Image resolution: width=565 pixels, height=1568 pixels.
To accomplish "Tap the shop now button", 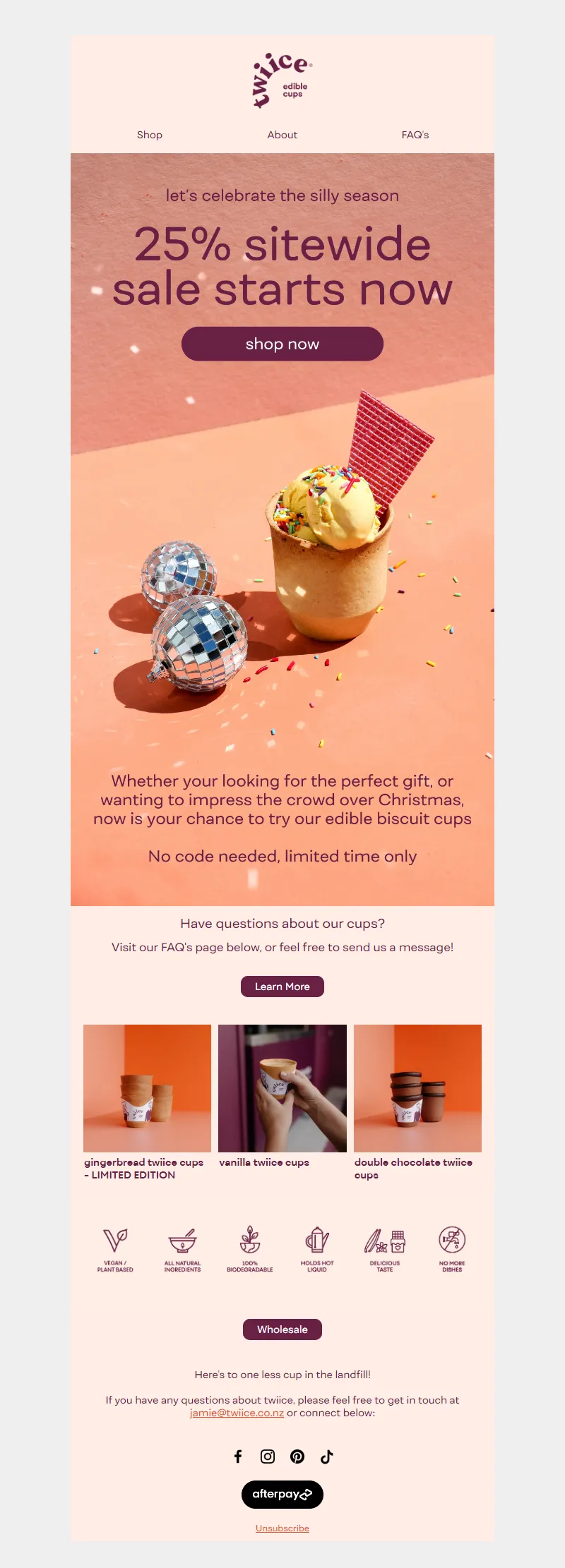I will 282,344.
